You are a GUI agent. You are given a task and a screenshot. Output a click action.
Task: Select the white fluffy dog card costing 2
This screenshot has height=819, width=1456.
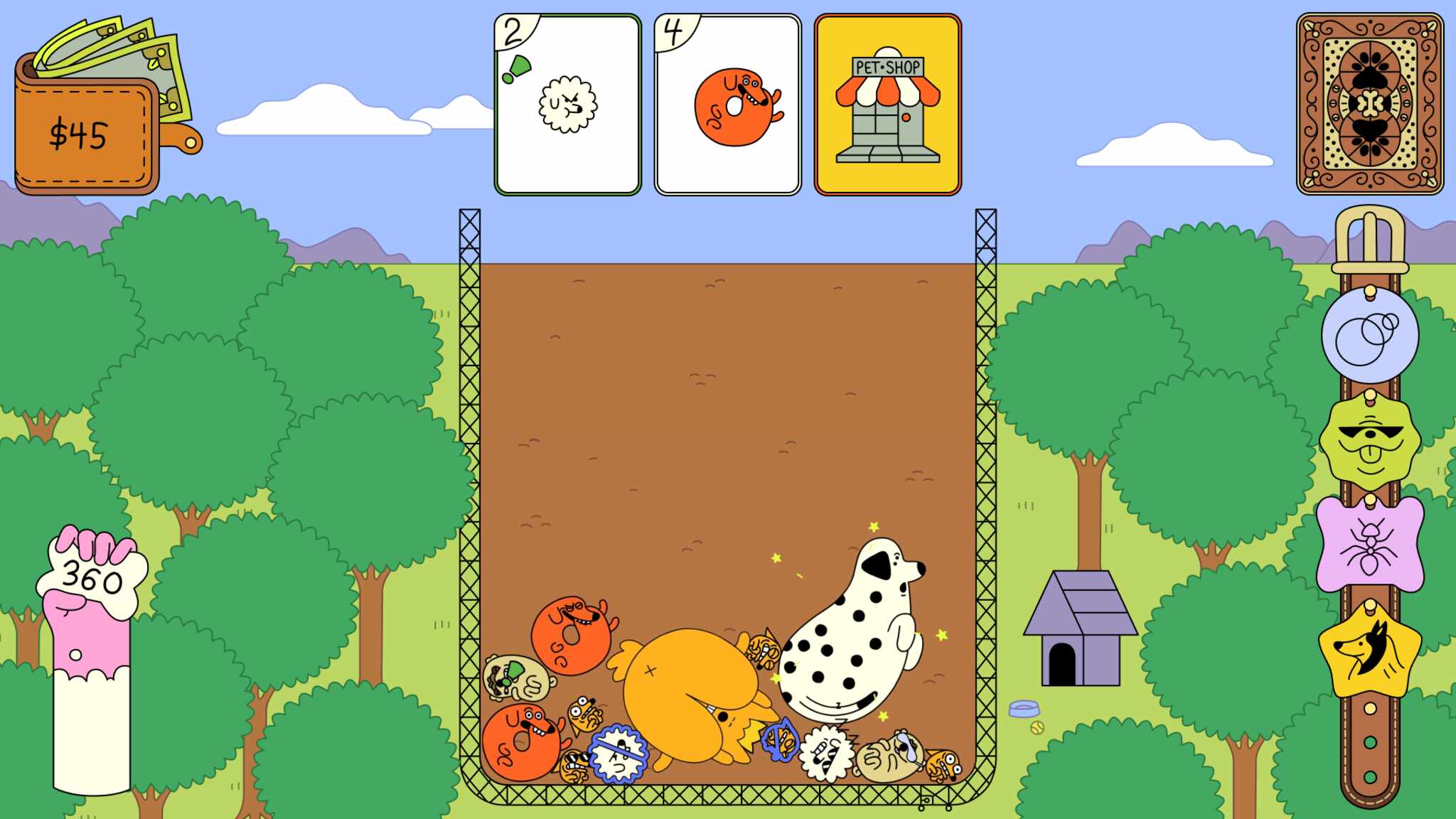click(x=567, y=105)
